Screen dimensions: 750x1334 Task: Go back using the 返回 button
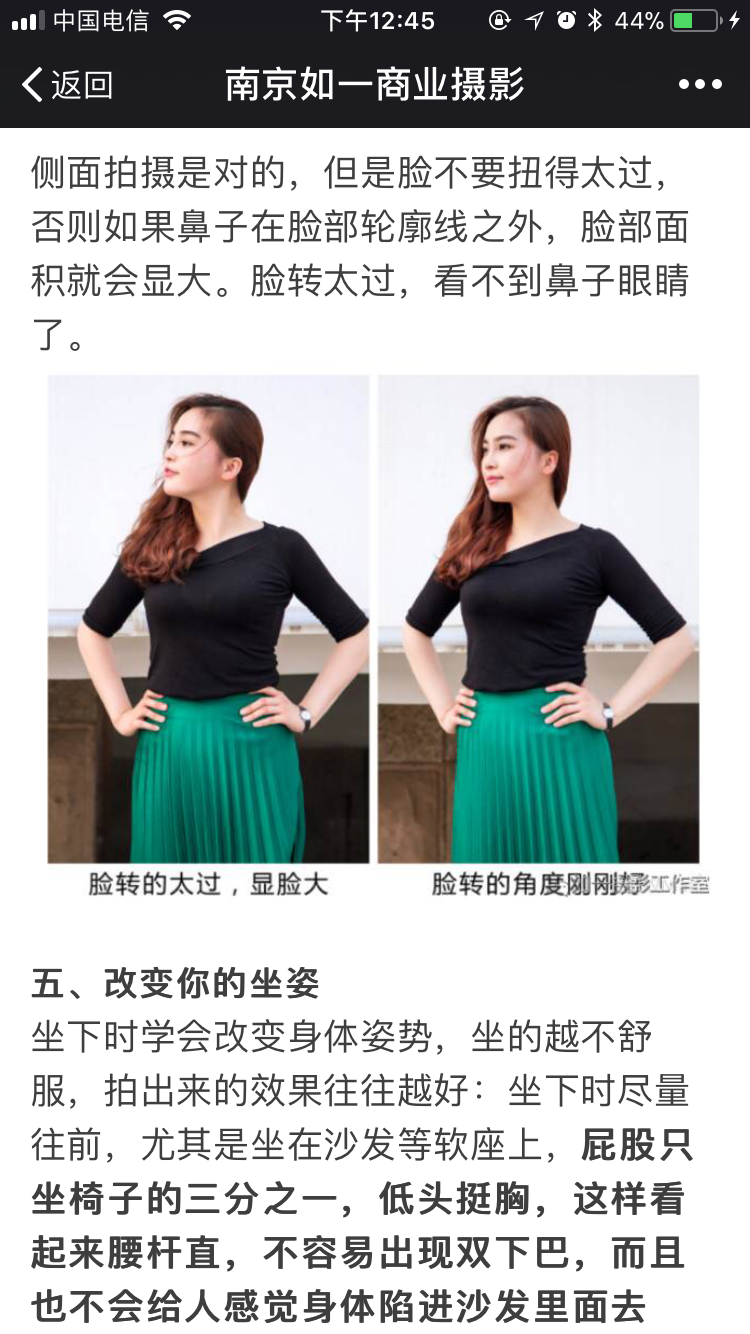pos(66,85)
